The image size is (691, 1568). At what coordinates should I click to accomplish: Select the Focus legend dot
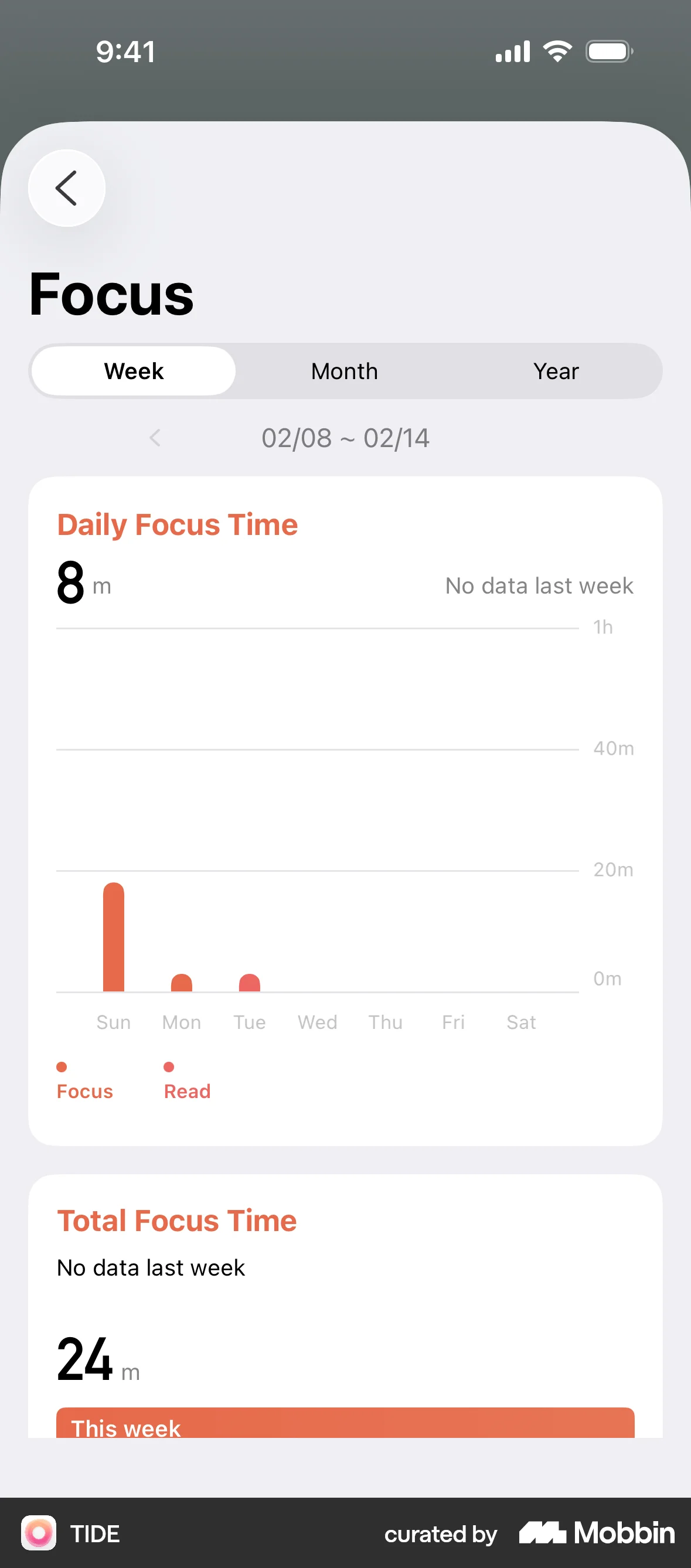click(x=62, y=1066)
